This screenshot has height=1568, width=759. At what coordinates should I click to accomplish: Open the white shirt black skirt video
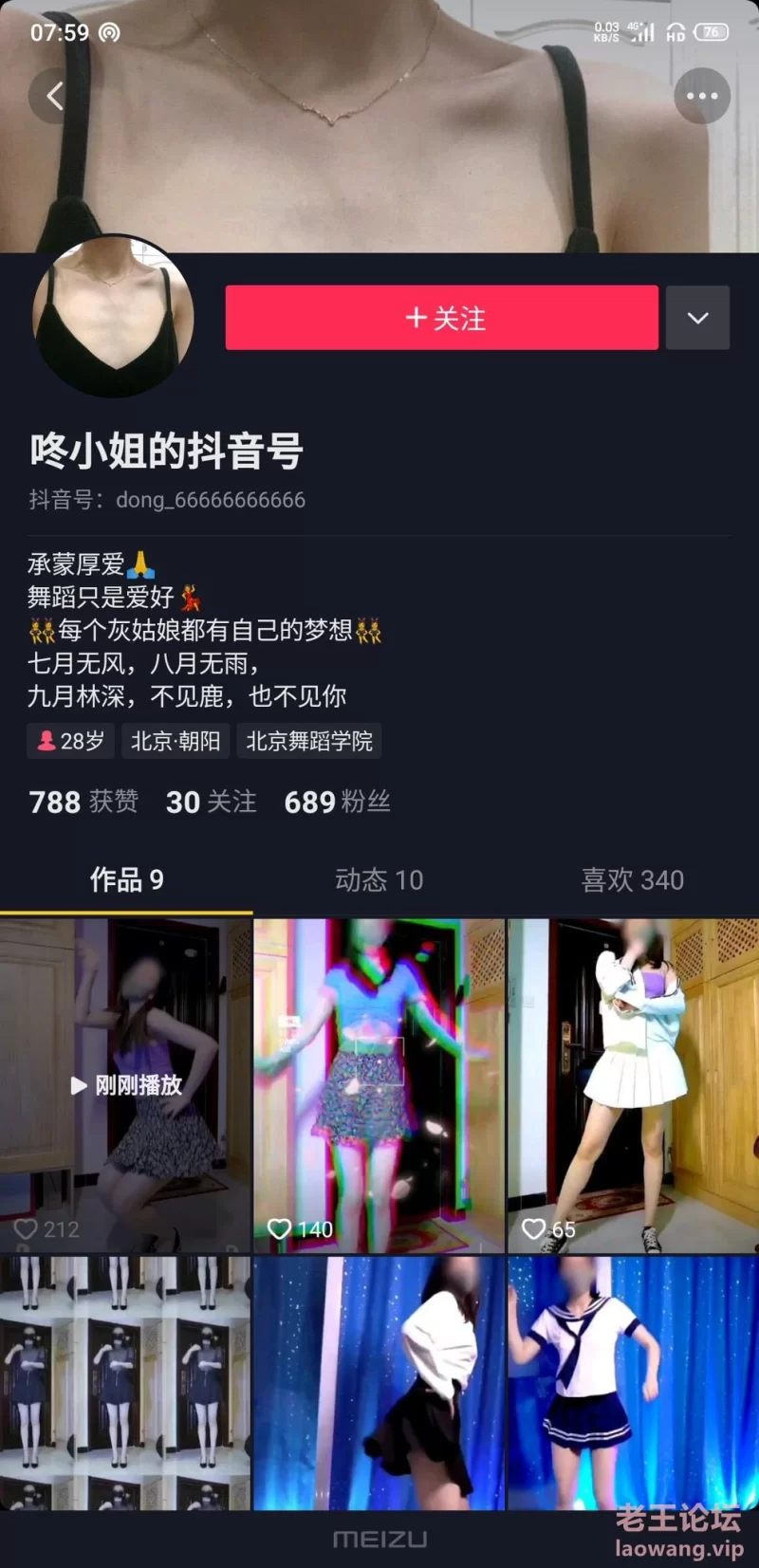tap(379, 1383)
